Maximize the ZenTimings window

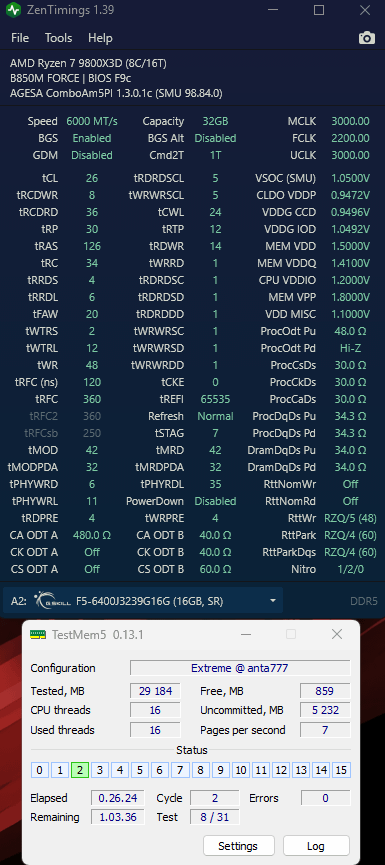pyautogui.click(x=319, y=10)
